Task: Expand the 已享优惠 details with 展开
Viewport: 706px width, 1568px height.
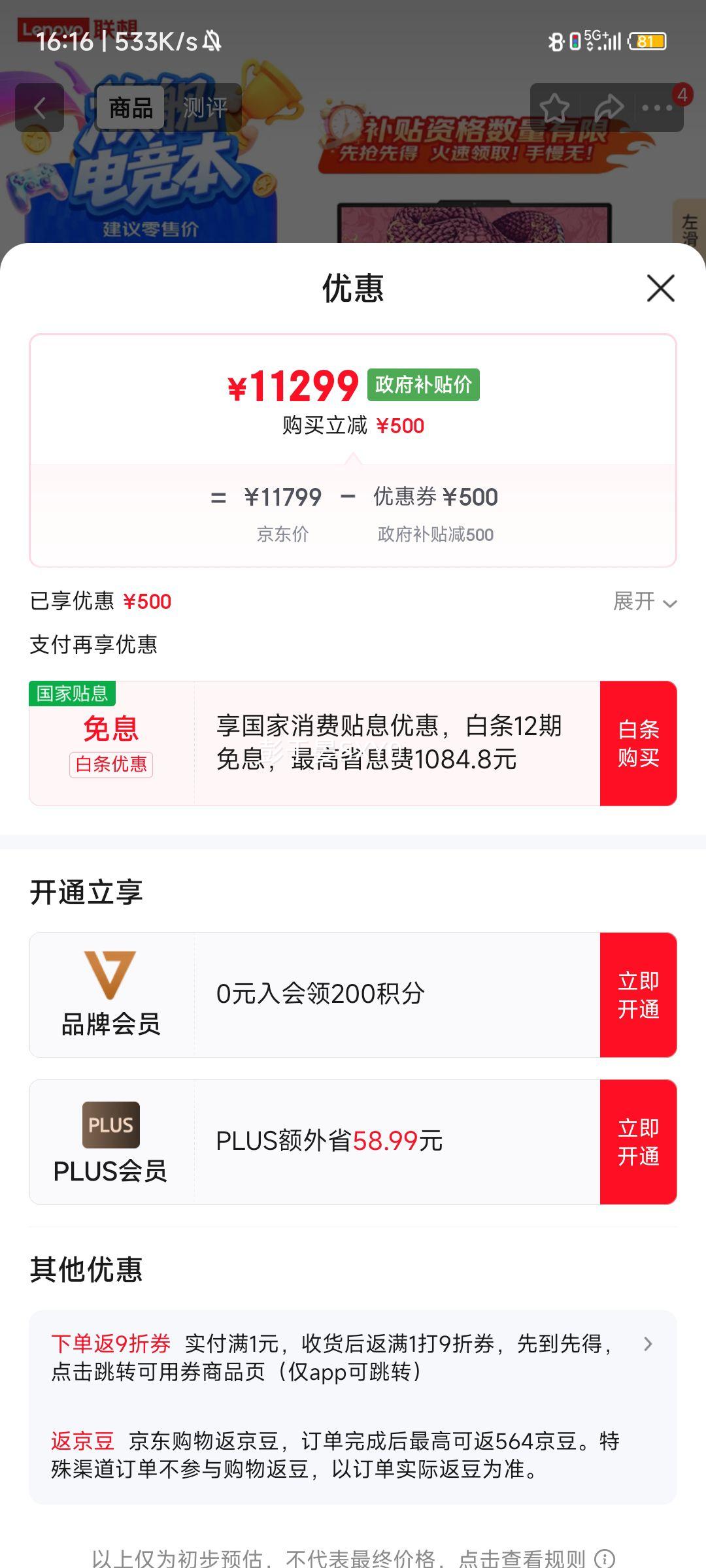Action: tap(644, 601)
